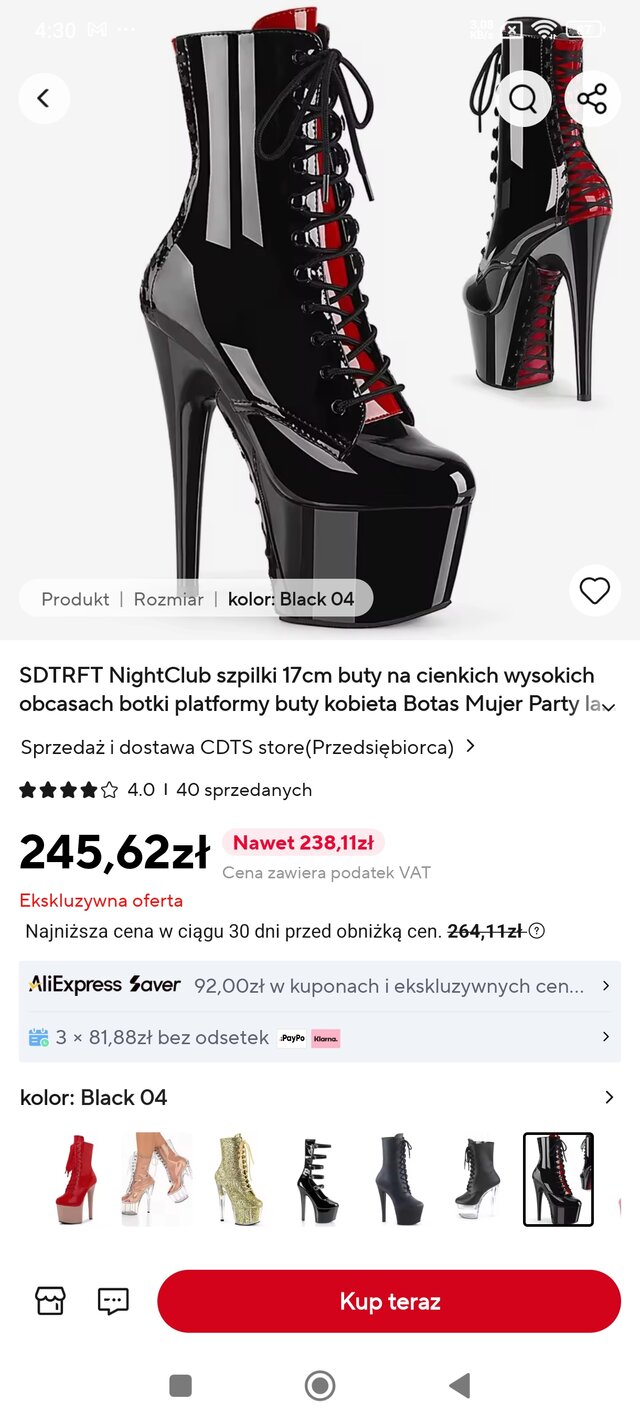The height and width of the screenshot is (1423, 640).
Task: Go back using the top-left arrow
Action: click(x=43, y=98)
